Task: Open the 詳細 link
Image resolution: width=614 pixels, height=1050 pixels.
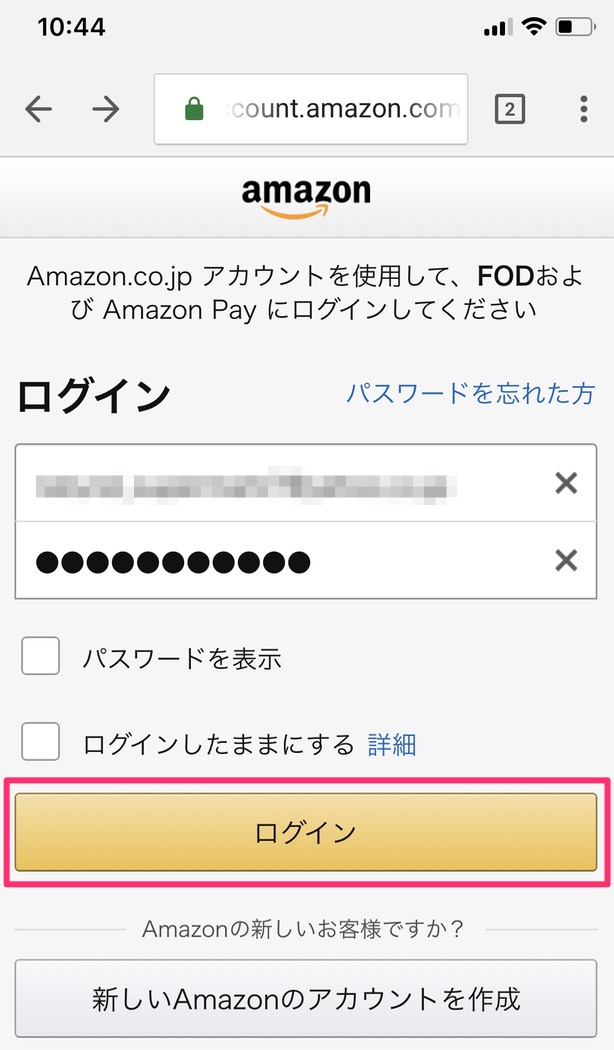Action: point(391,744)
